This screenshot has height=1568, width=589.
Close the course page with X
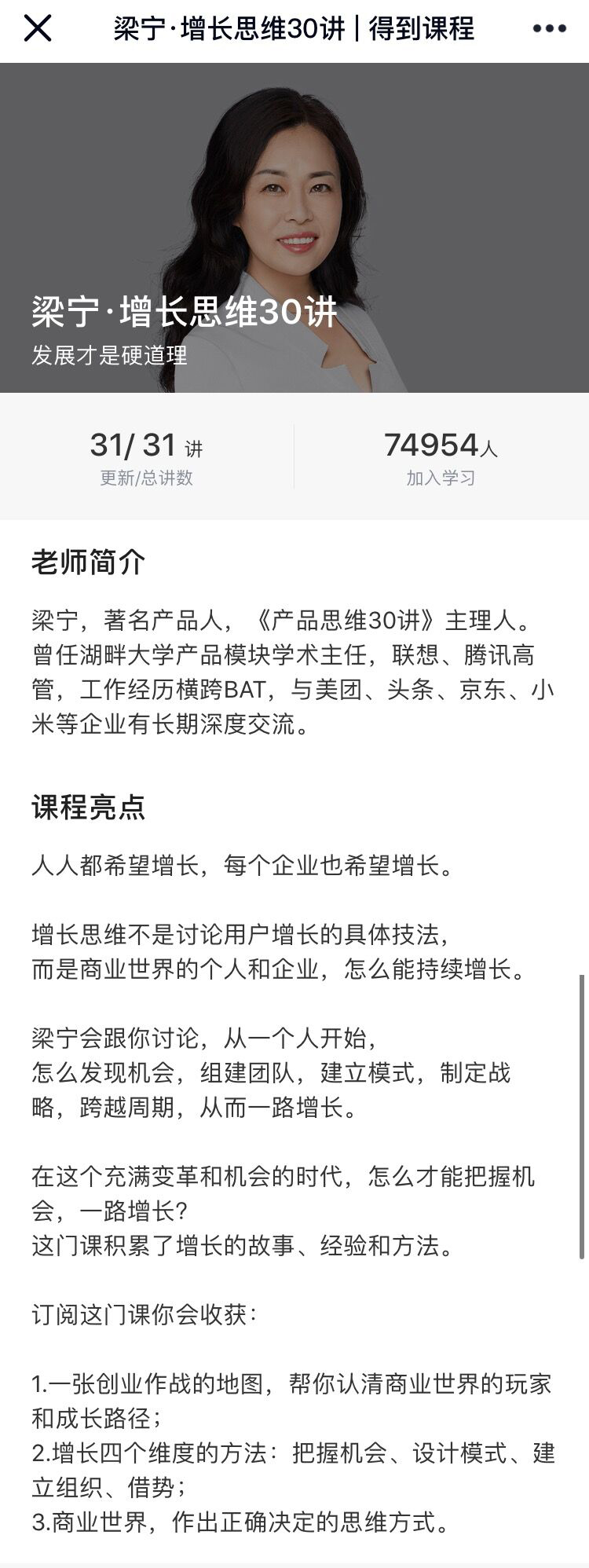[37, 29]
